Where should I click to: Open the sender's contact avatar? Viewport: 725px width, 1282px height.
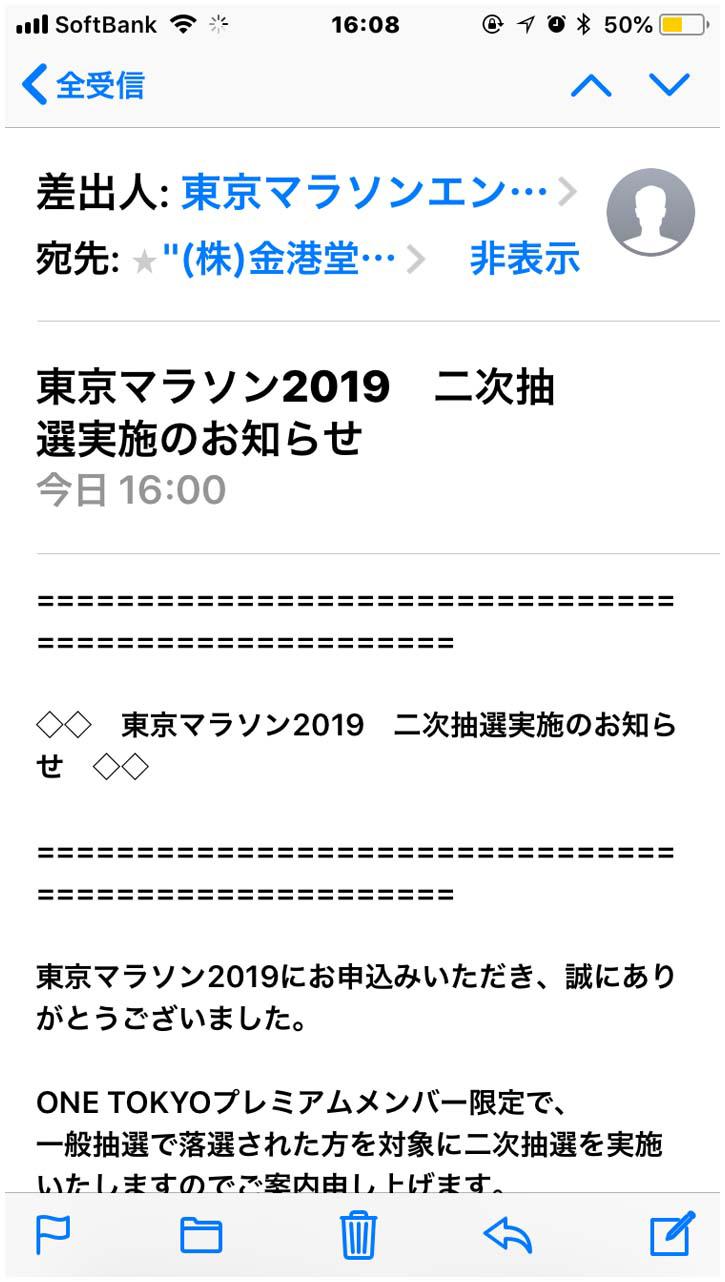650,212
